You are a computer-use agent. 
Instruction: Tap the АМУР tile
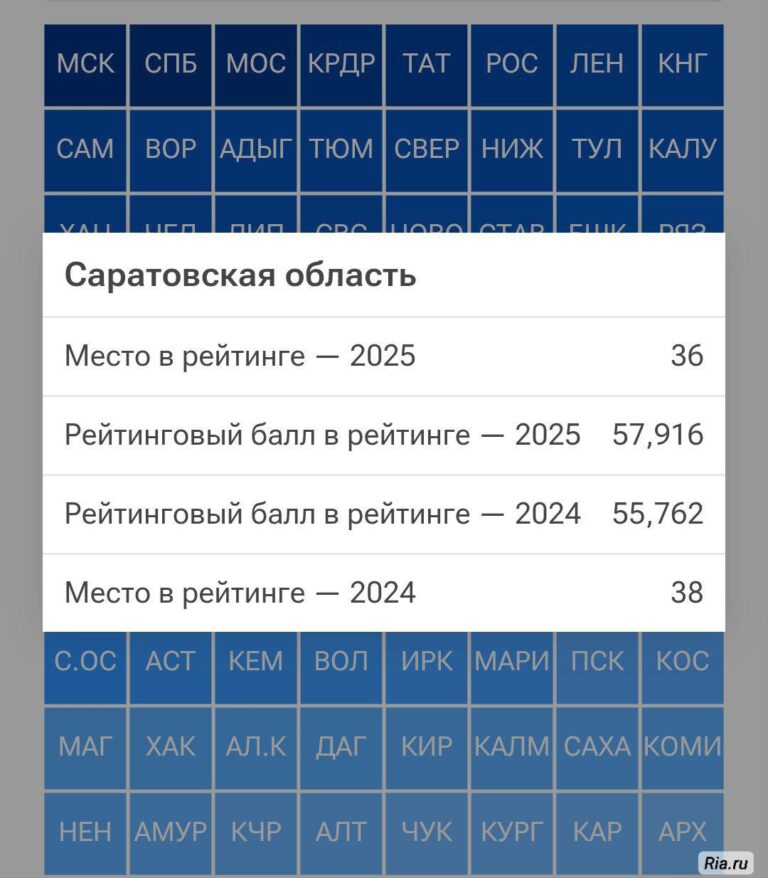point(171,832)
